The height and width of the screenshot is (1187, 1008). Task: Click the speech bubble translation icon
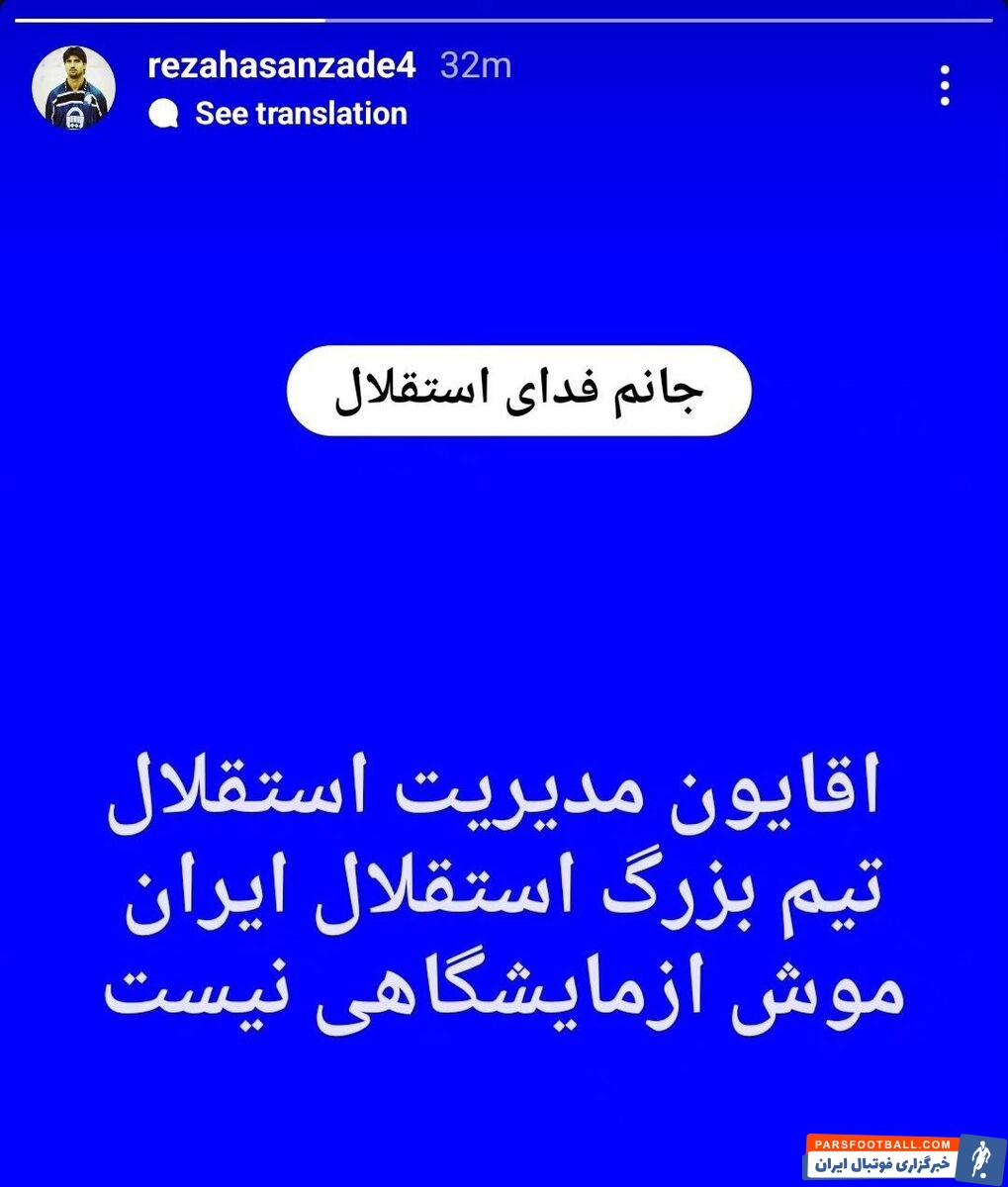pyautogui.click(x=165, y=113)
